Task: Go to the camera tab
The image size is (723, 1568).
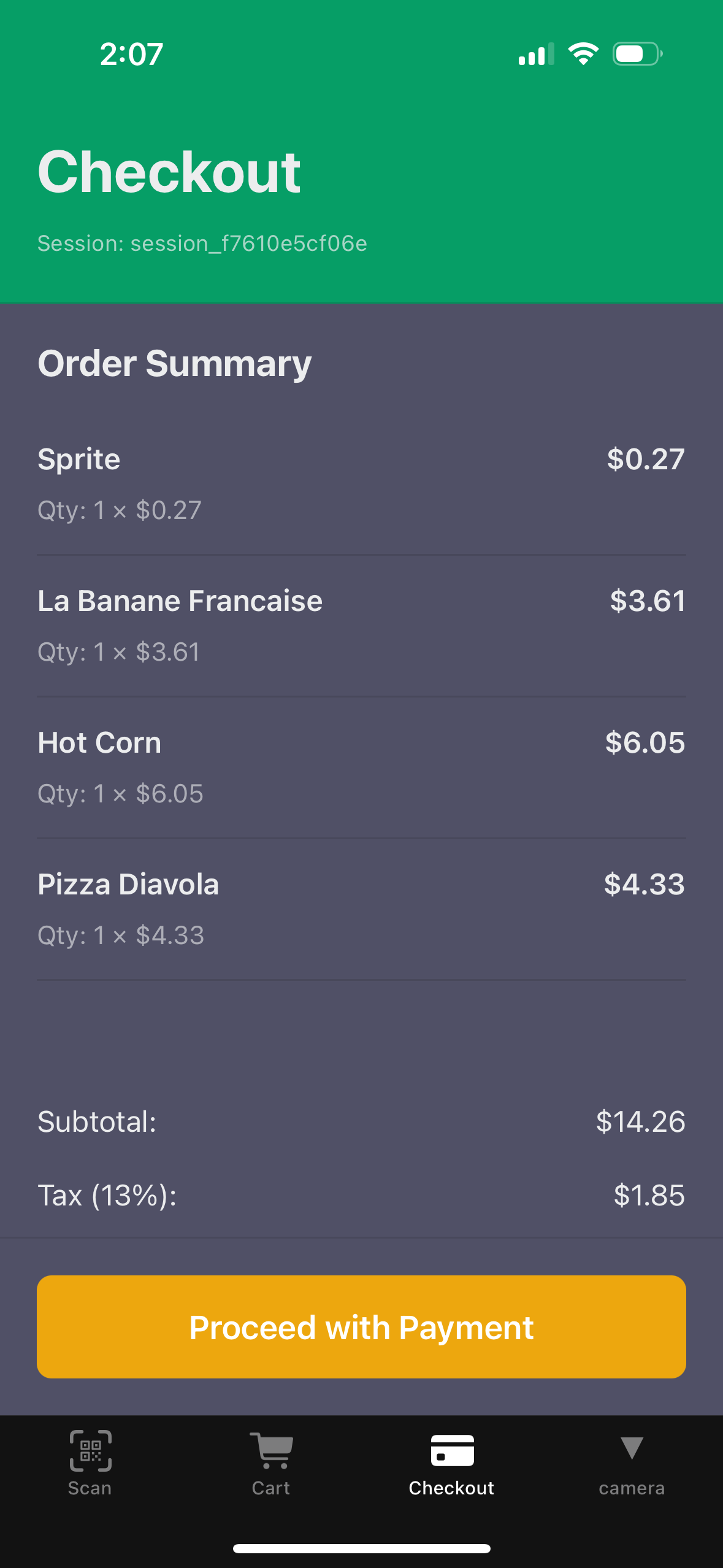Action: coord(632,1463)
